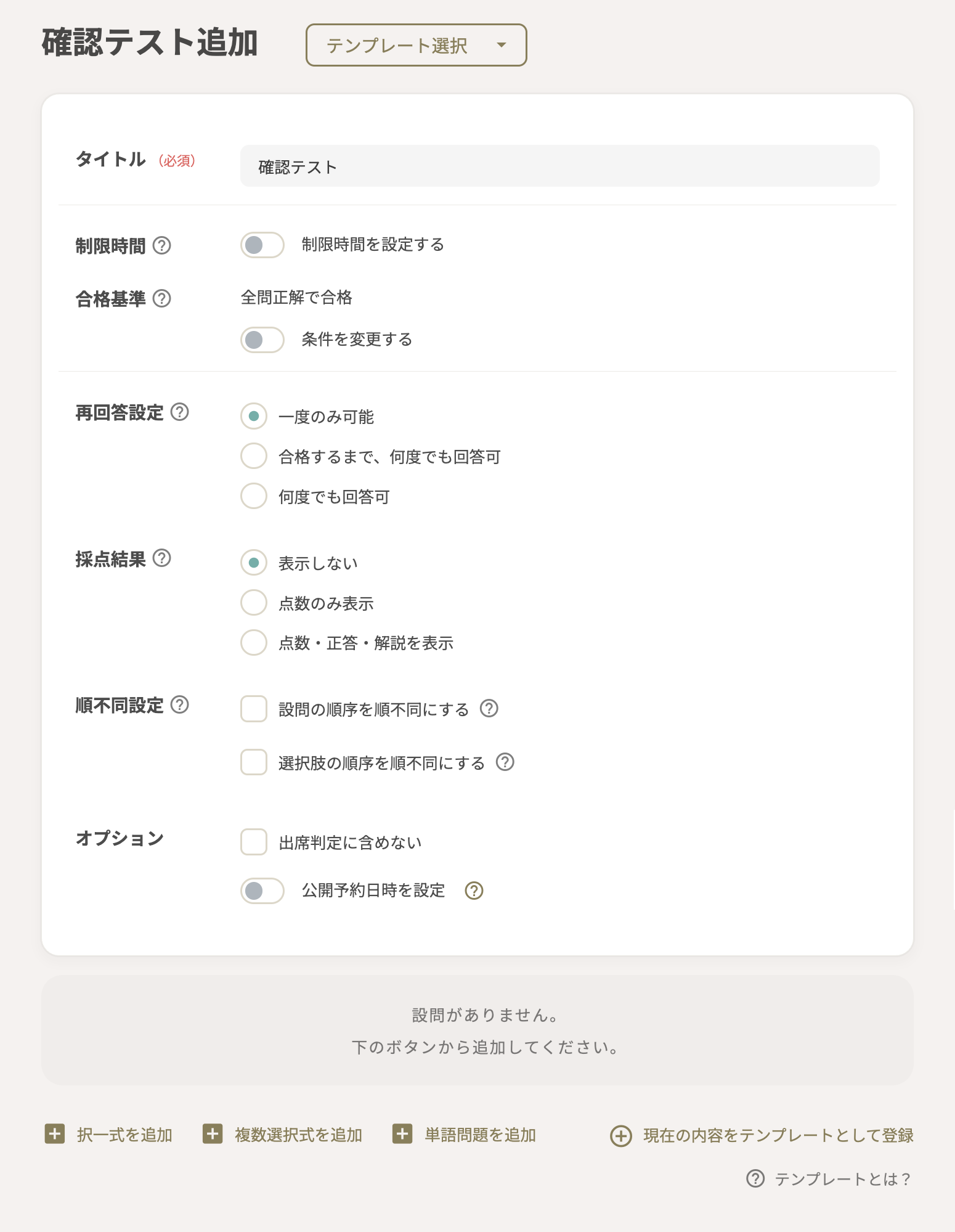This screenshot has width=955, height=1232.
Task: Choose 点数のみ表示 for 採点結果
Action: 254,603
